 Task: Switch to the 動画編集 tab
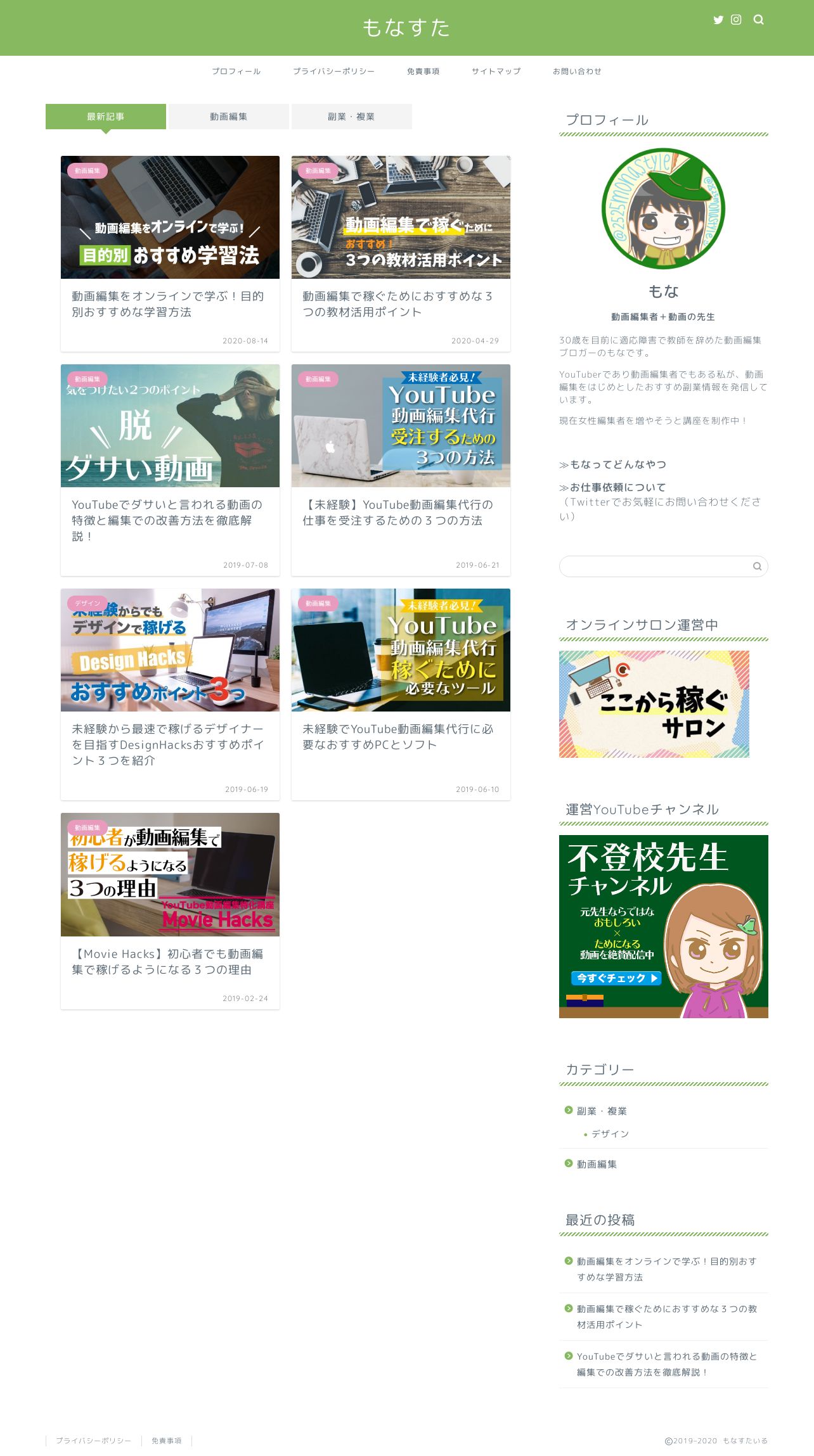click(x=229, y=117)
